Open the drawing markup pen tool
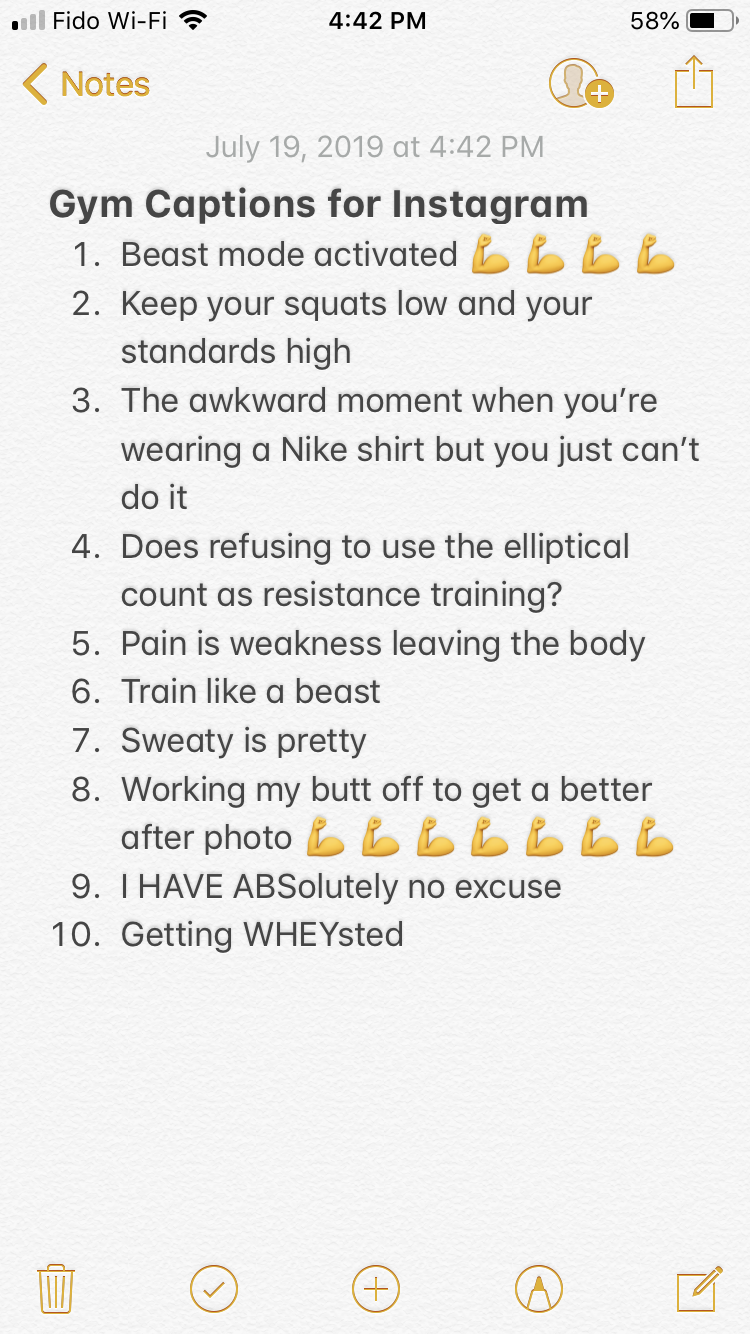The height and width of the screenshot is (1334, 750). [x=539, y=1287]
